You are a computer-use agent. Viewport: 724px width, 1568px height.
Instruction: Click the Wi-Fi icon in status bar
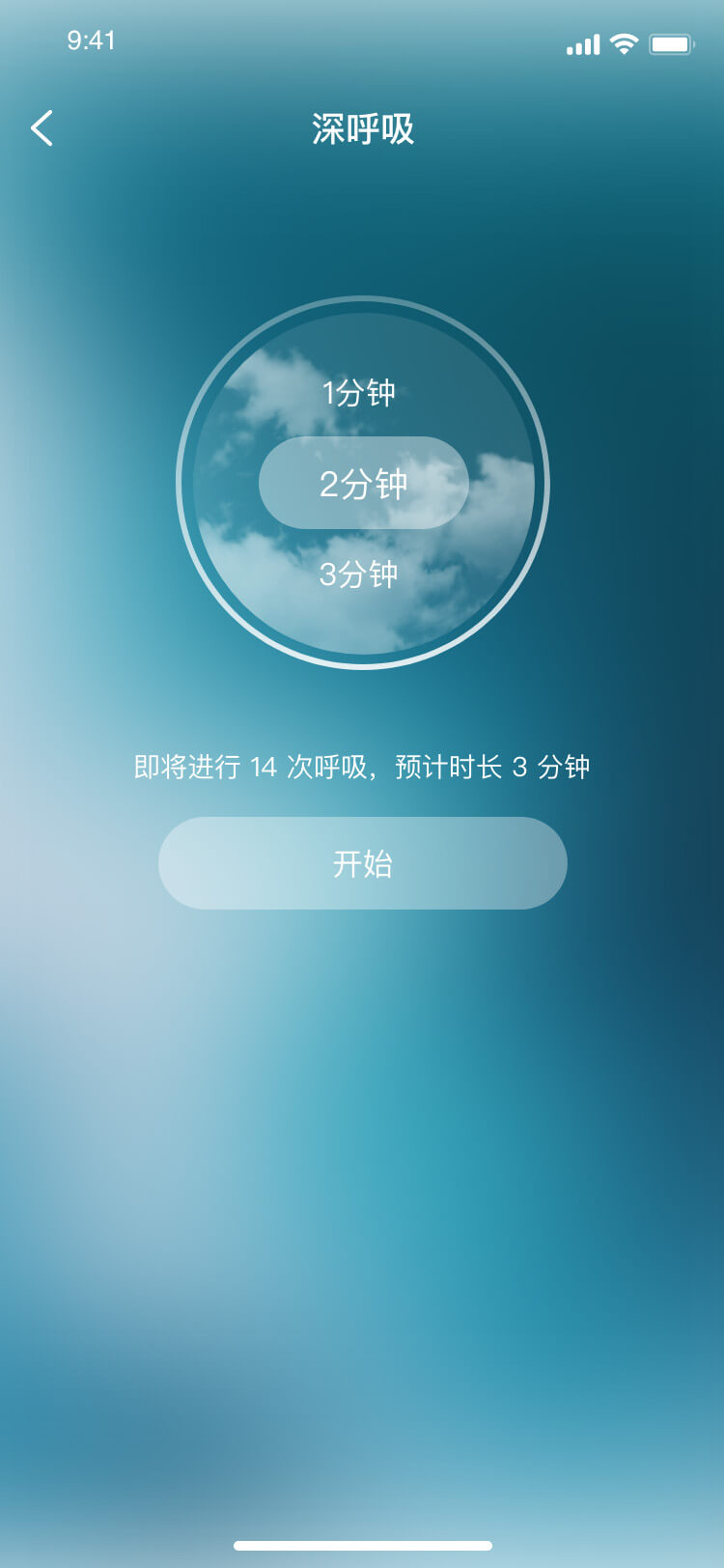point(624,42)
